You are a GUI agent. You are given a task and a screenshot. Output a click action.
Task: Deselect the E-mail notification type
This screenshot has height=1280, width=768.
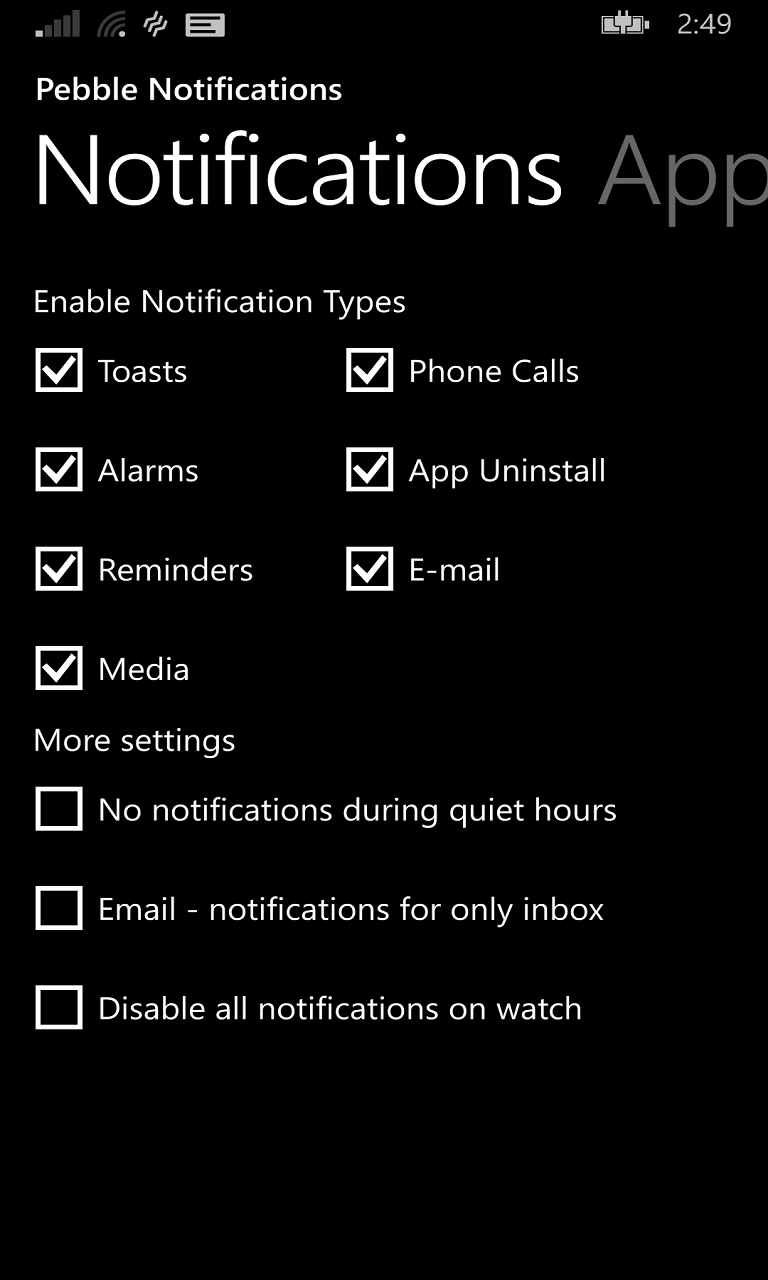click(370, 569)
